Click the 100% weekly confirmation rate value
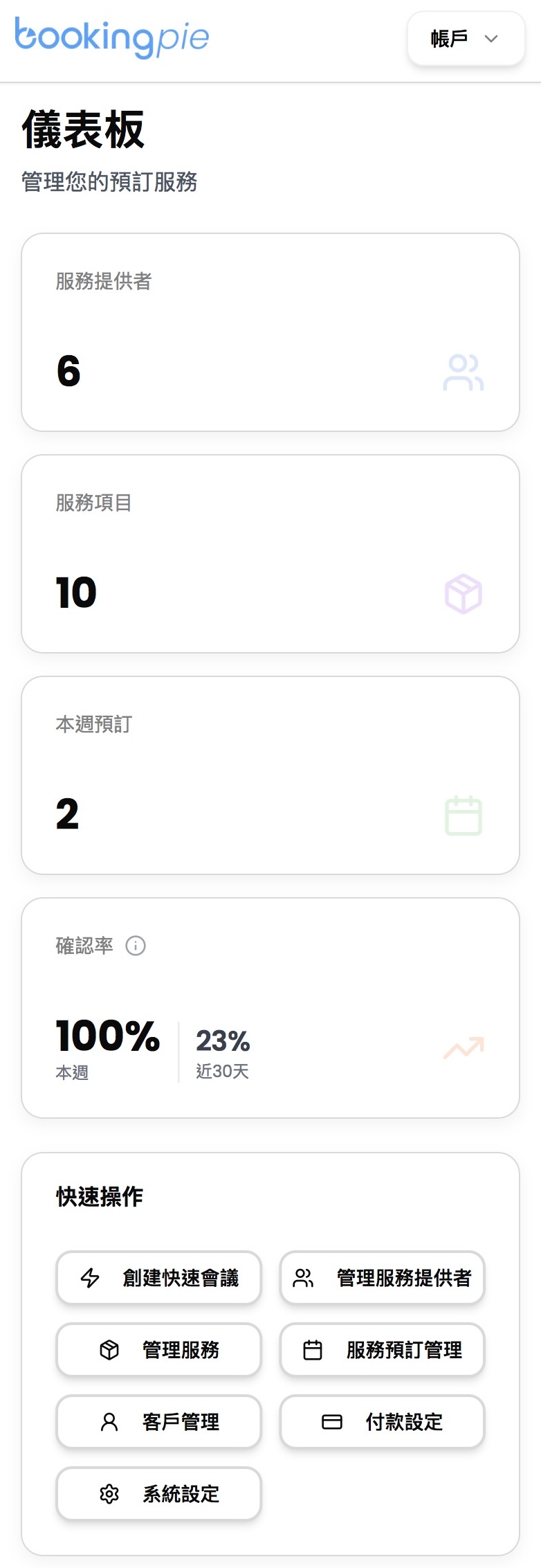Screen dimensions: 541x1568 (107, 1036)
